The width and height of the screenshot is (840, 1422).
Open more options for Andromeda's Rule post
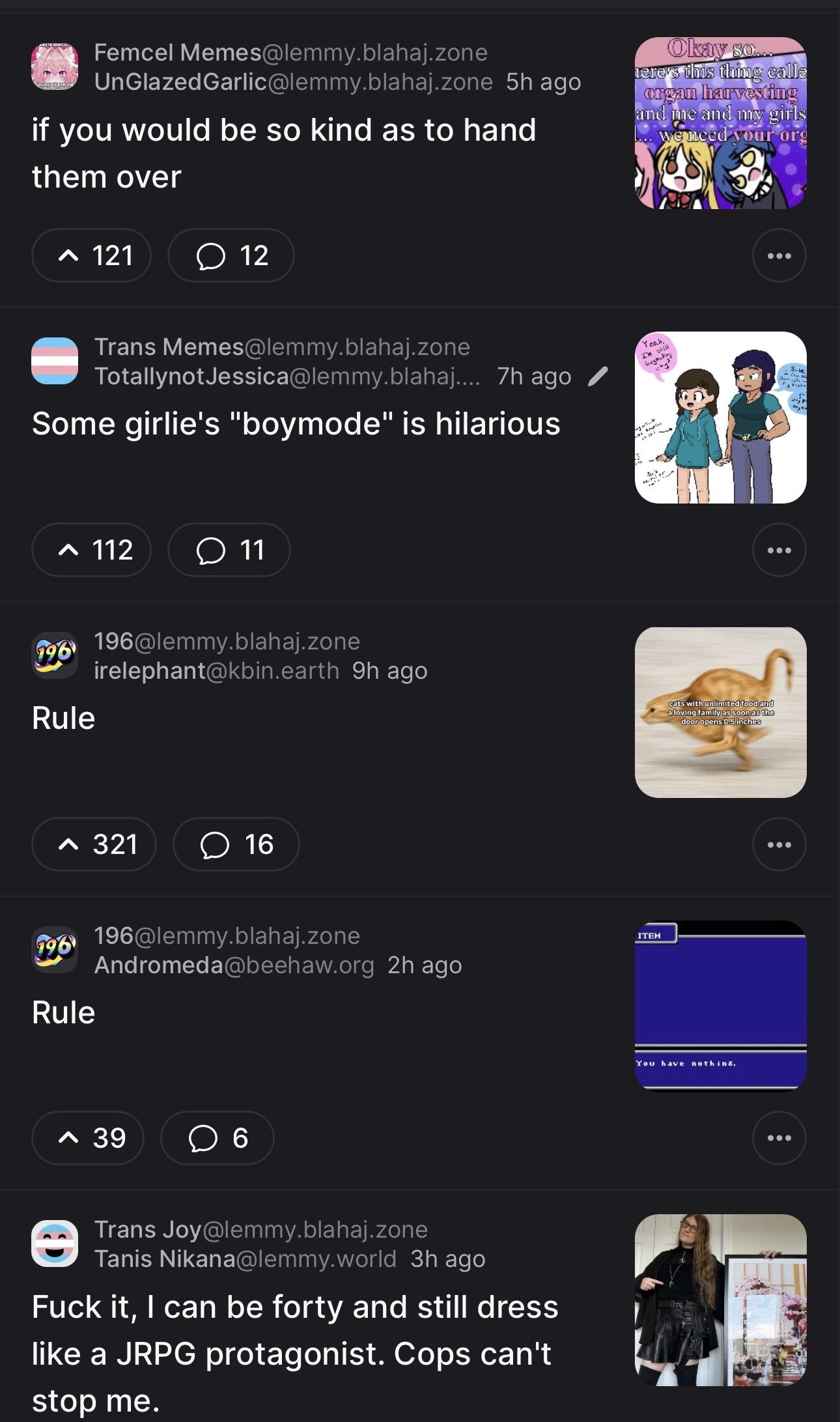[x=779, y=1138]
